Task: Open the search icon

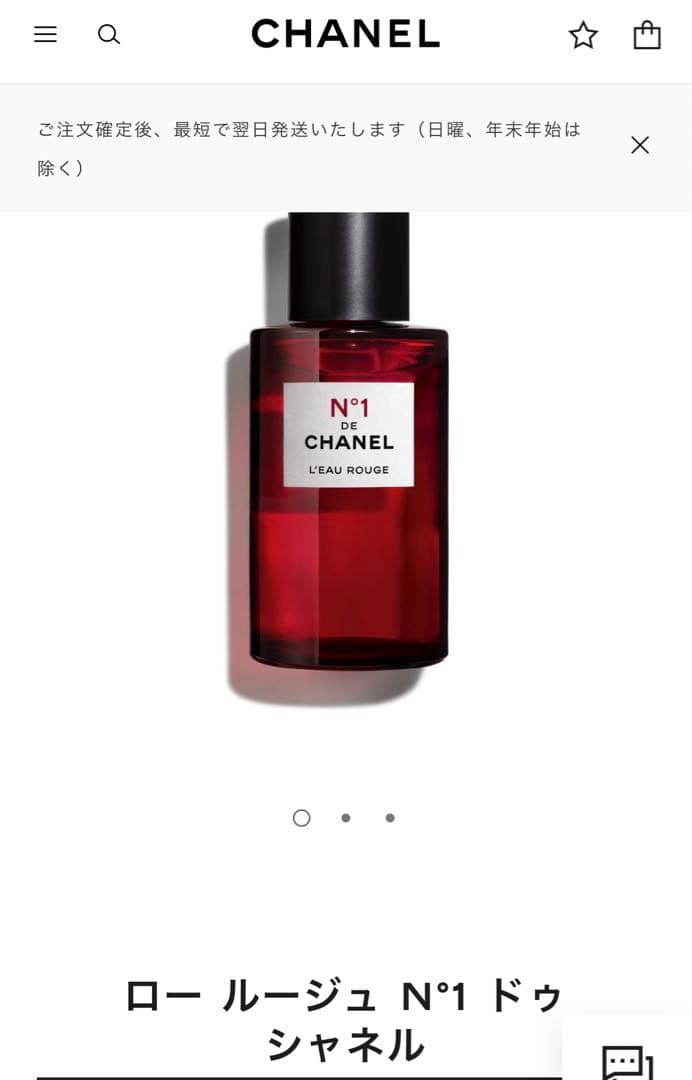Action: tap(109, 35)
